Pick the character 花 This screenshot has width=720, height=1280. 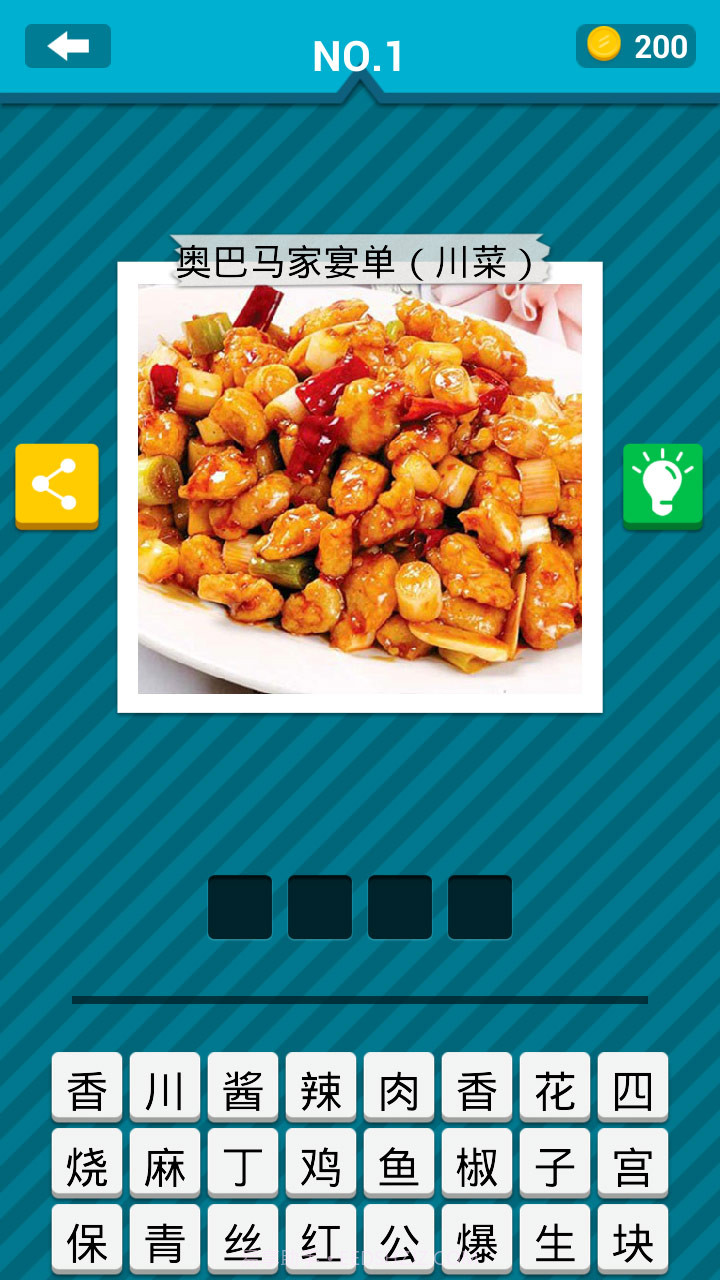pos(555,1090)
